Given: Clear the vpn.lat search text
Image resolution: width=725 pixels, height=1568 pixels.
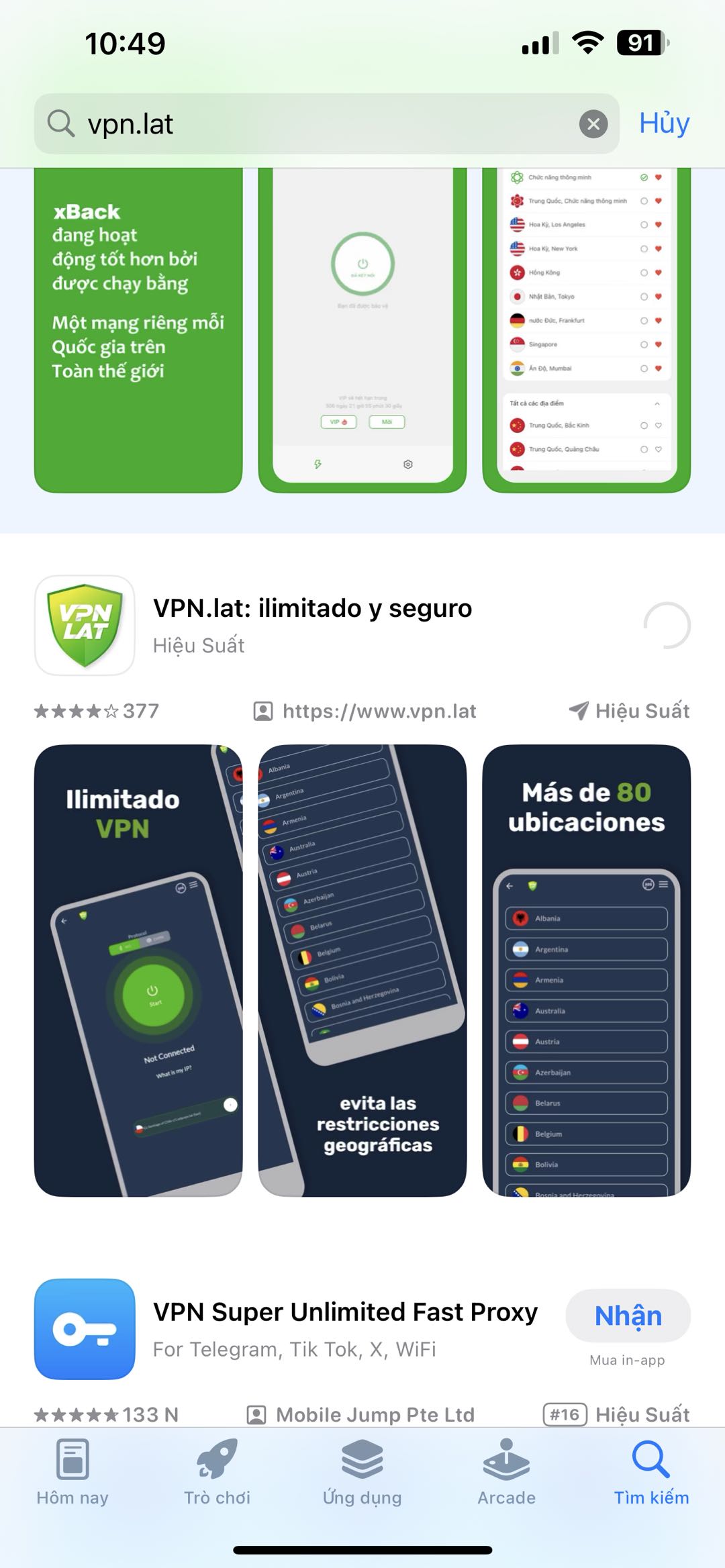Looking at the screenshot, I should click(x=593, y=124).
